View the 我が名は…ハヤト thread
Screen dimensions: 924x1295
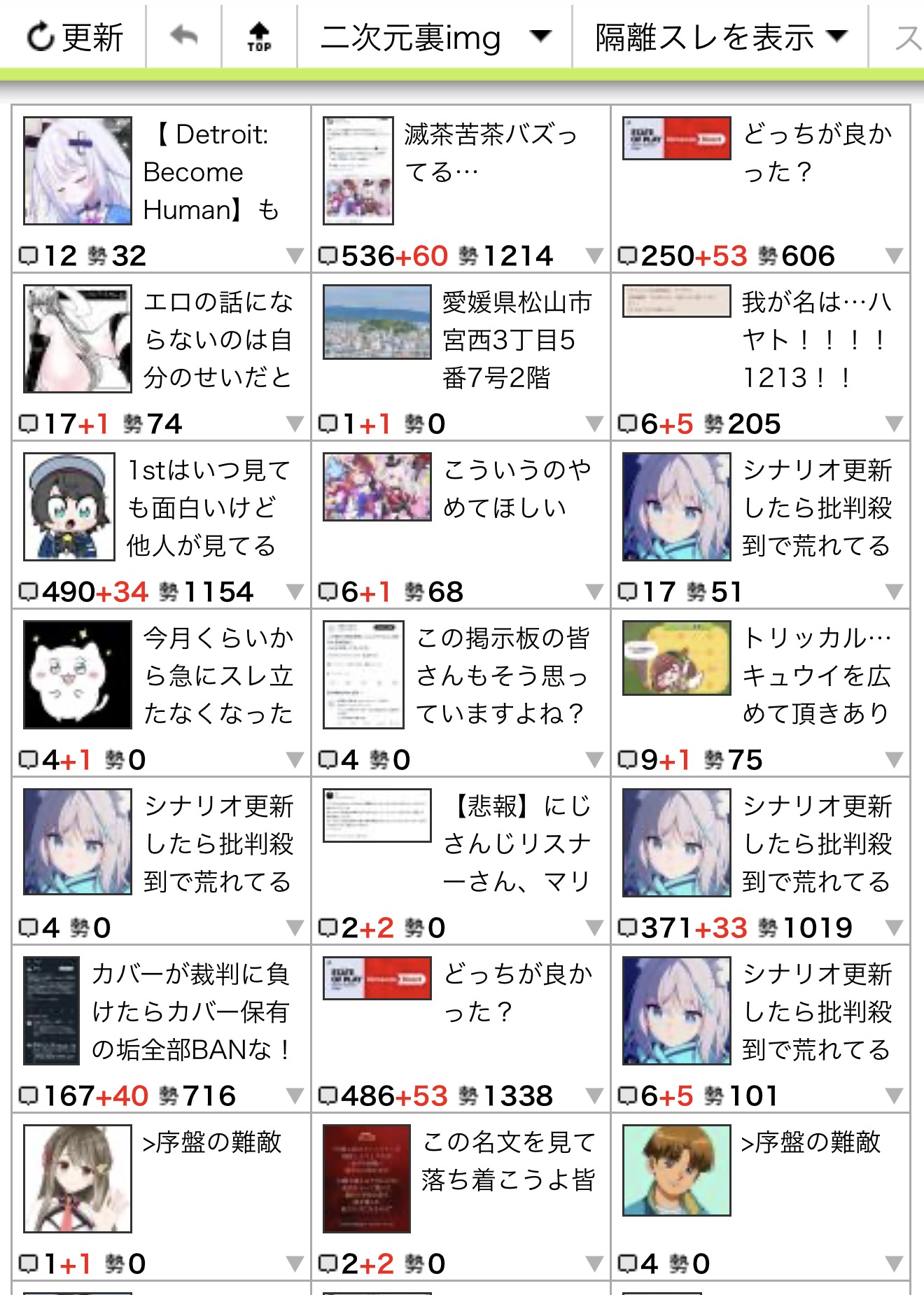pyautogui.click(x=816, y=340)
